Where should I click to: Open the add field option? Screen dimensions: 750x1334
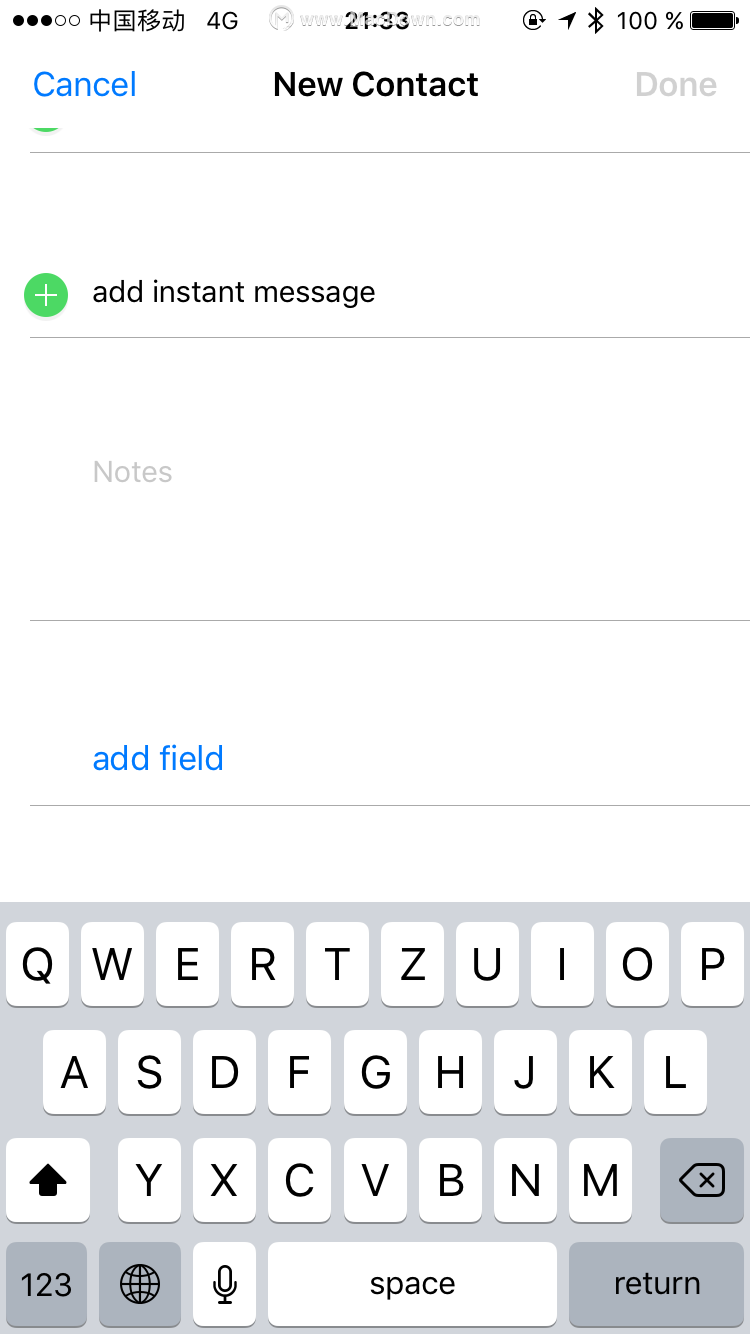point(158,759)
